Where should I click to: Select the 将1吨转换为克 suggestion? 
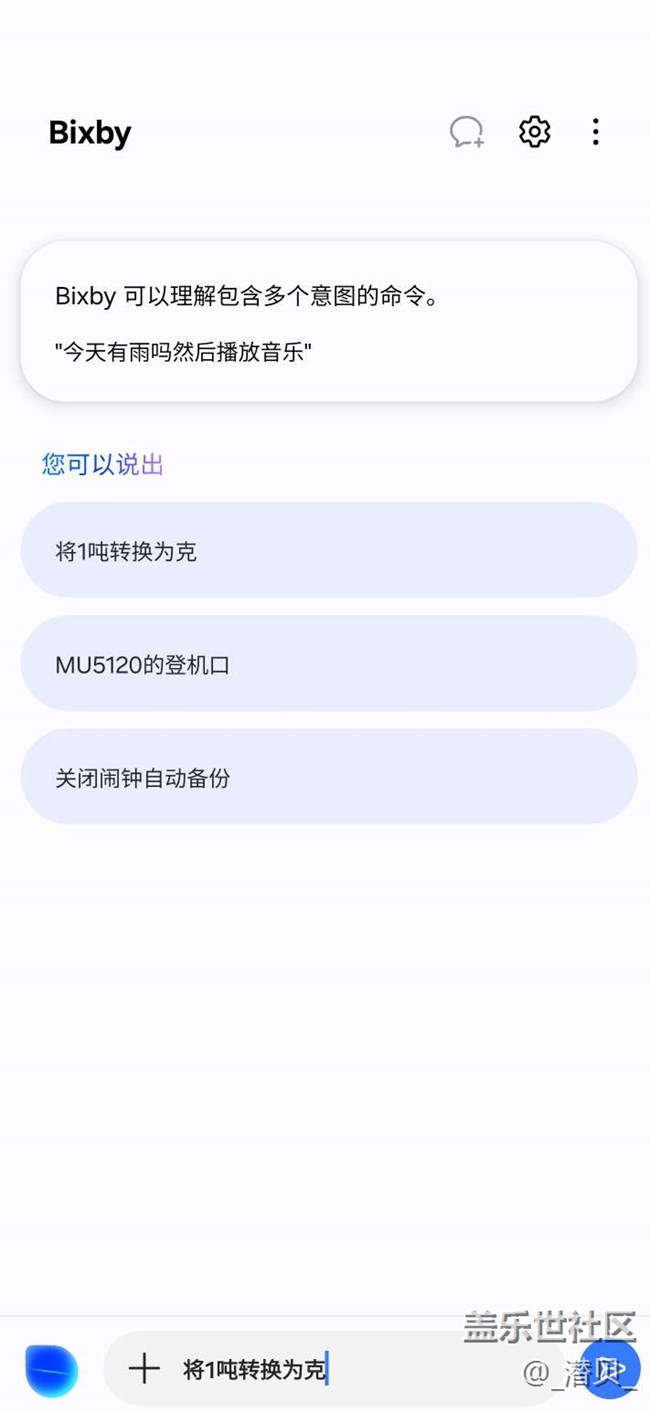click(329, 550)
